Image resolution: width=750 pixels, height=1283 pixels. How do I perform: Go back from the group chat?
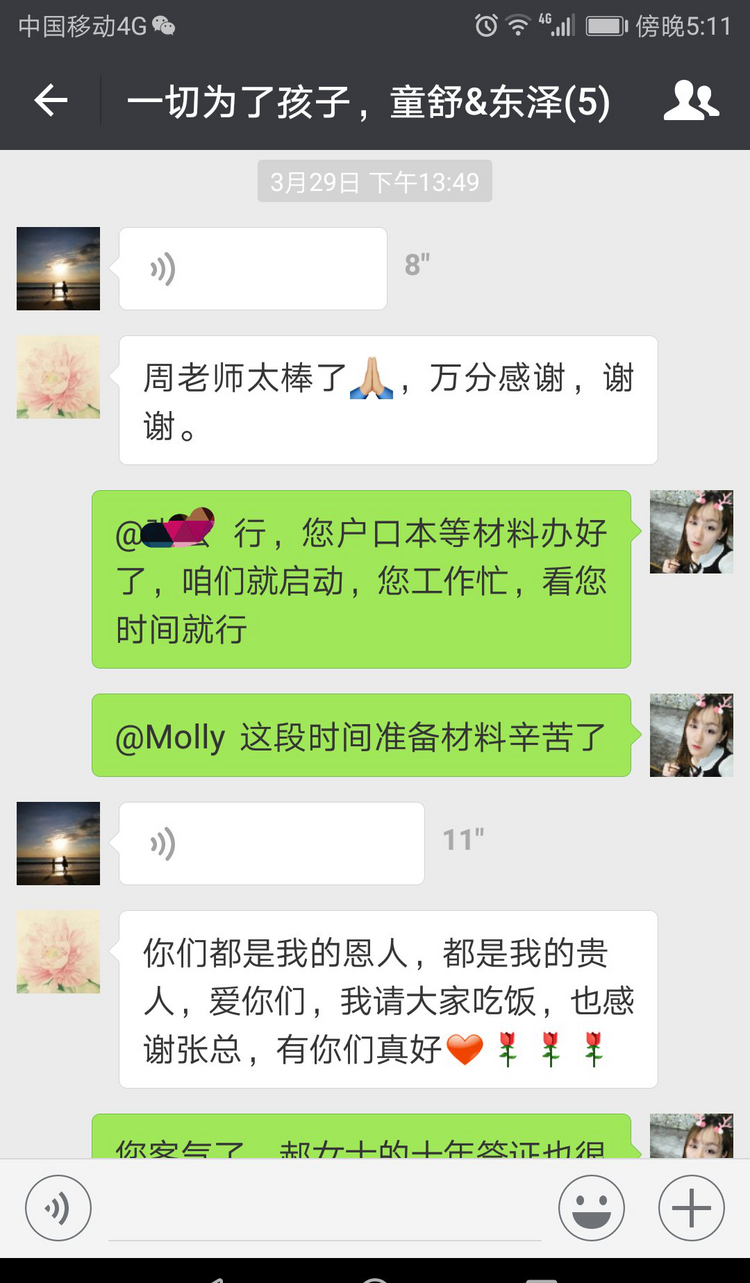(x=50, y=100)
